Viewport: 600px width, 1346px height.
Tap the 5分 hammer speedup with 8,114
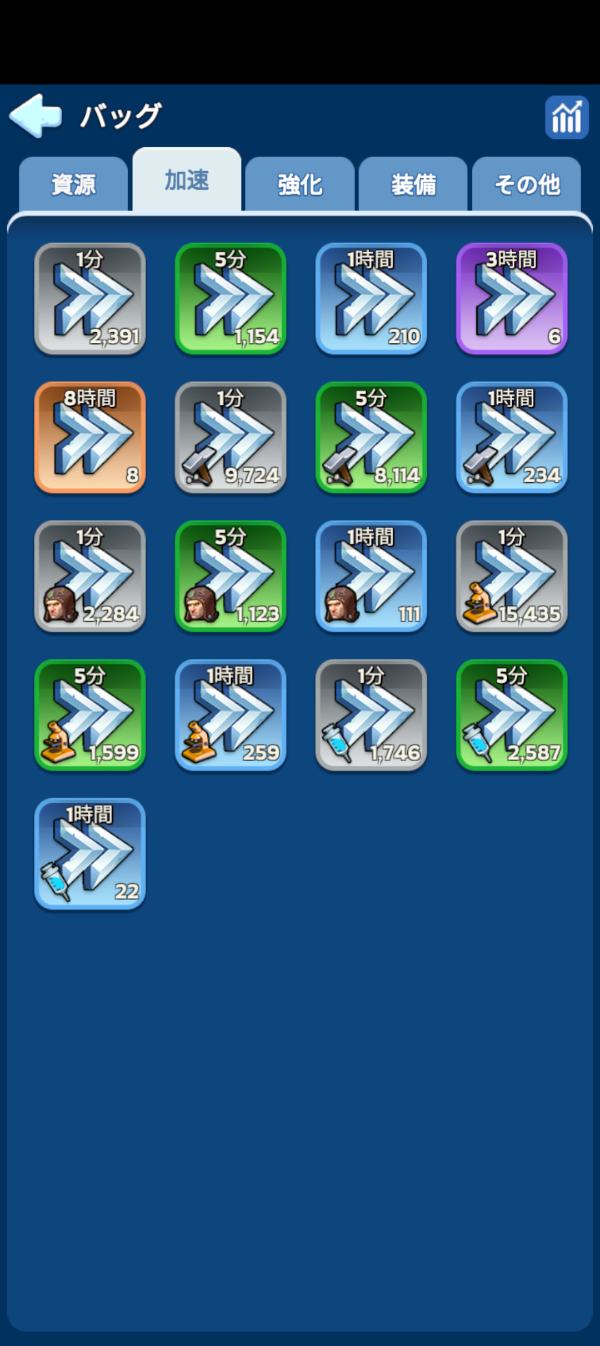click(371, 437)
